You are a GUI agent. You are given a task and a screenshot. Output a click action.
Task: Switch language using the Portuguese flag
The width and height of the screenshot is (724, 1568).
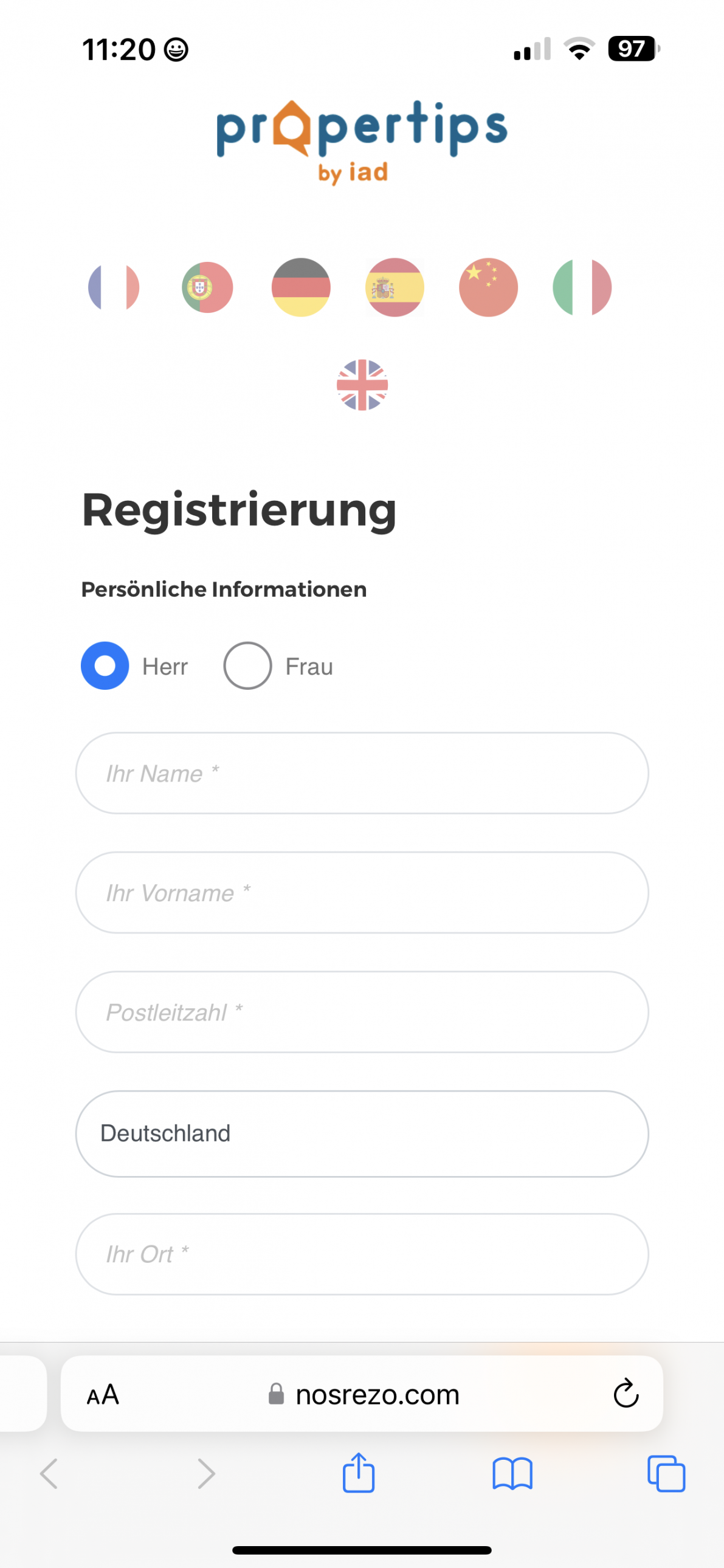click(207, 287)
